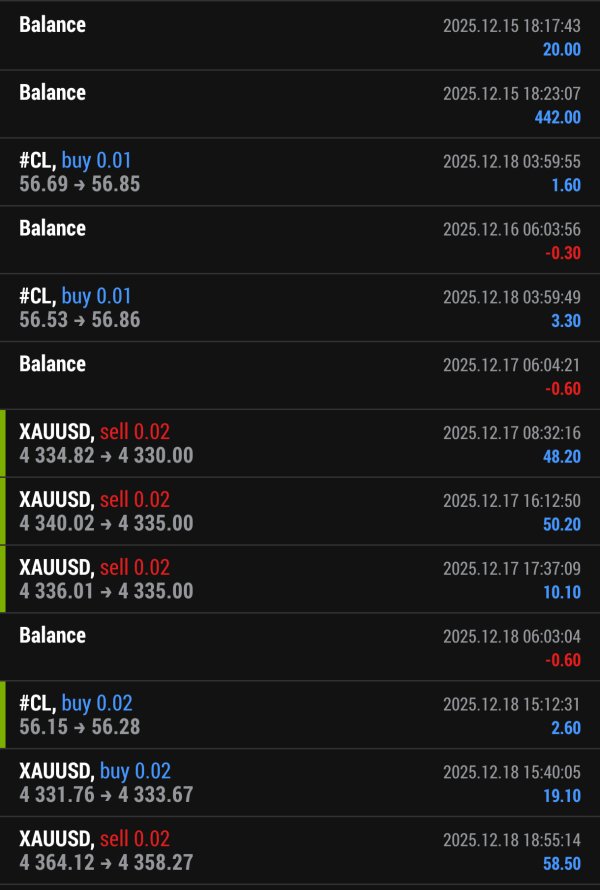Screen dimensions: 600x890
Task: View the XAUUSD buy 0.02 trade details
Action: coord(300,783)
